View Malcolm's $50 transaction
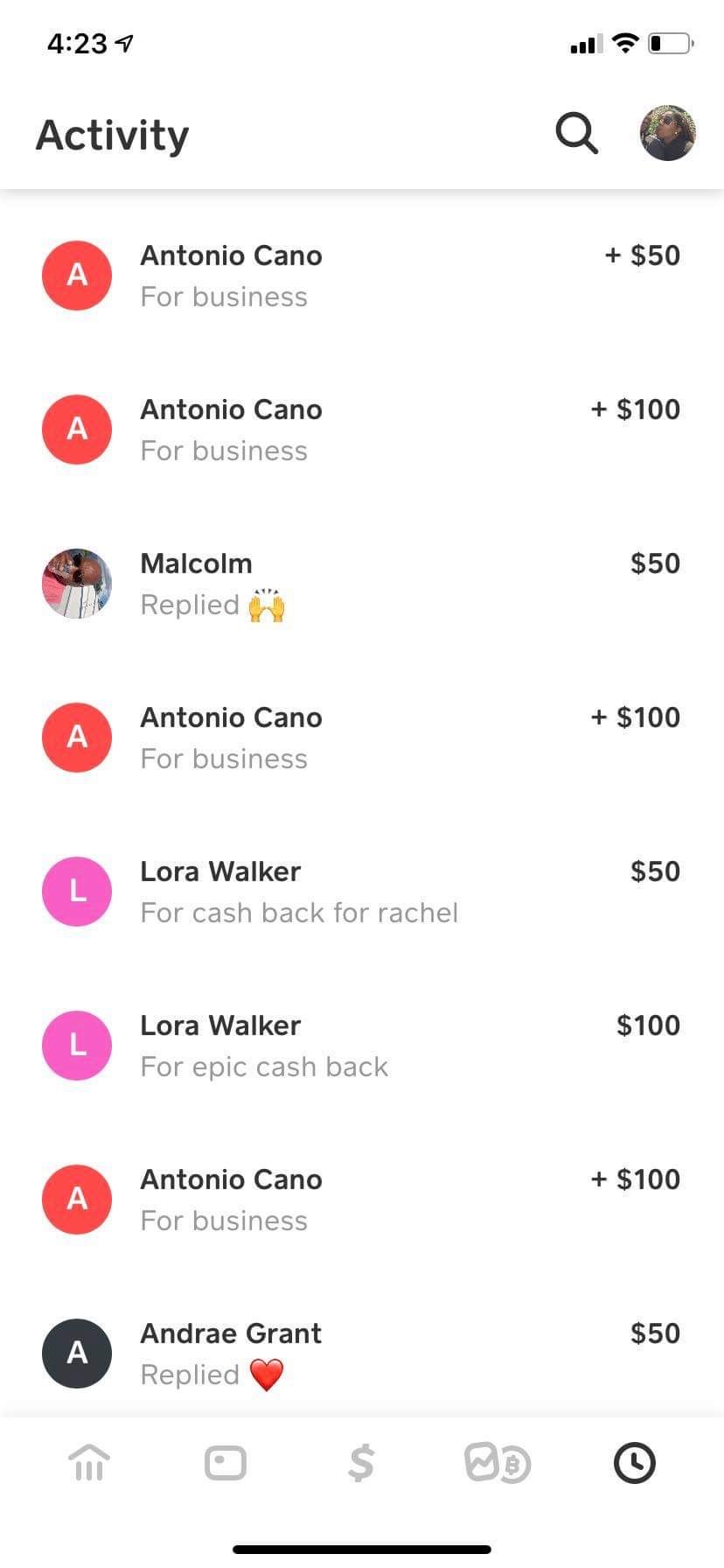This screenshot has height=1568, width=724. (x=362, y=584)
